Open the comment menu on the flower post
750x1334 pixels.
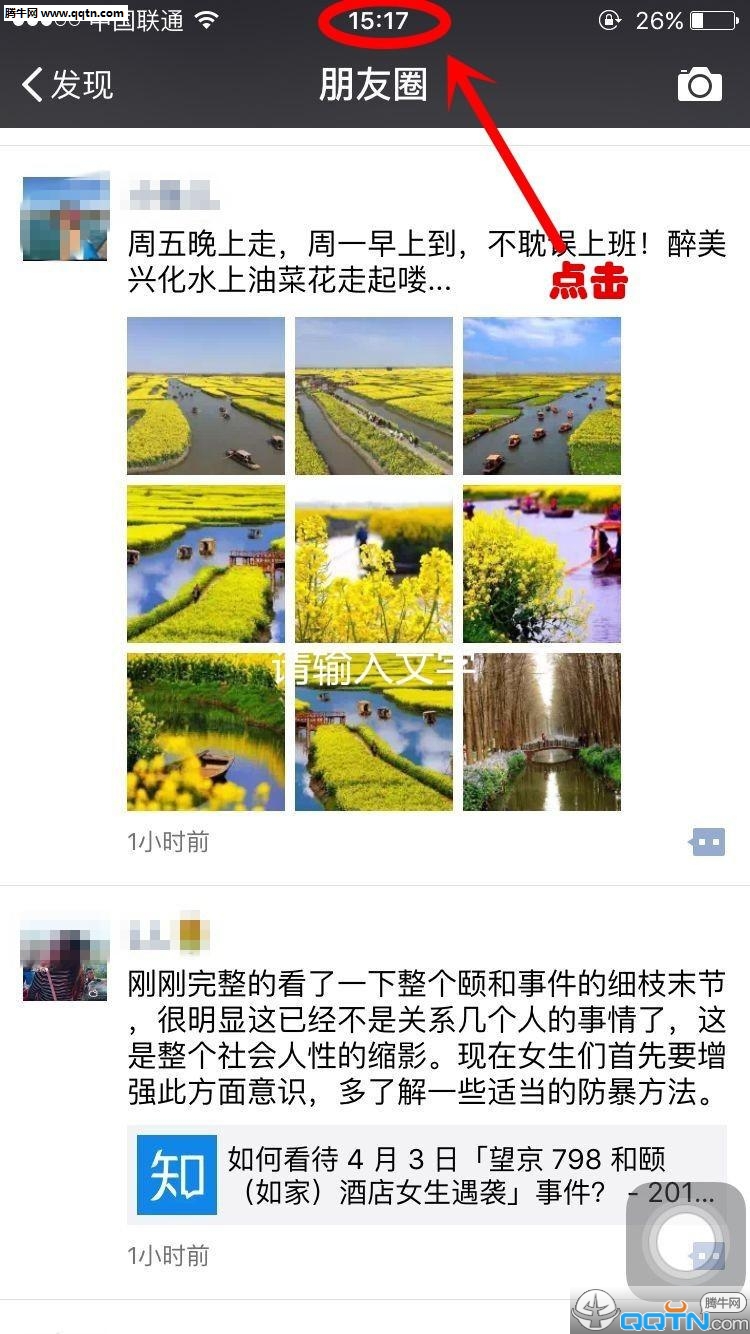coord(707,842)
